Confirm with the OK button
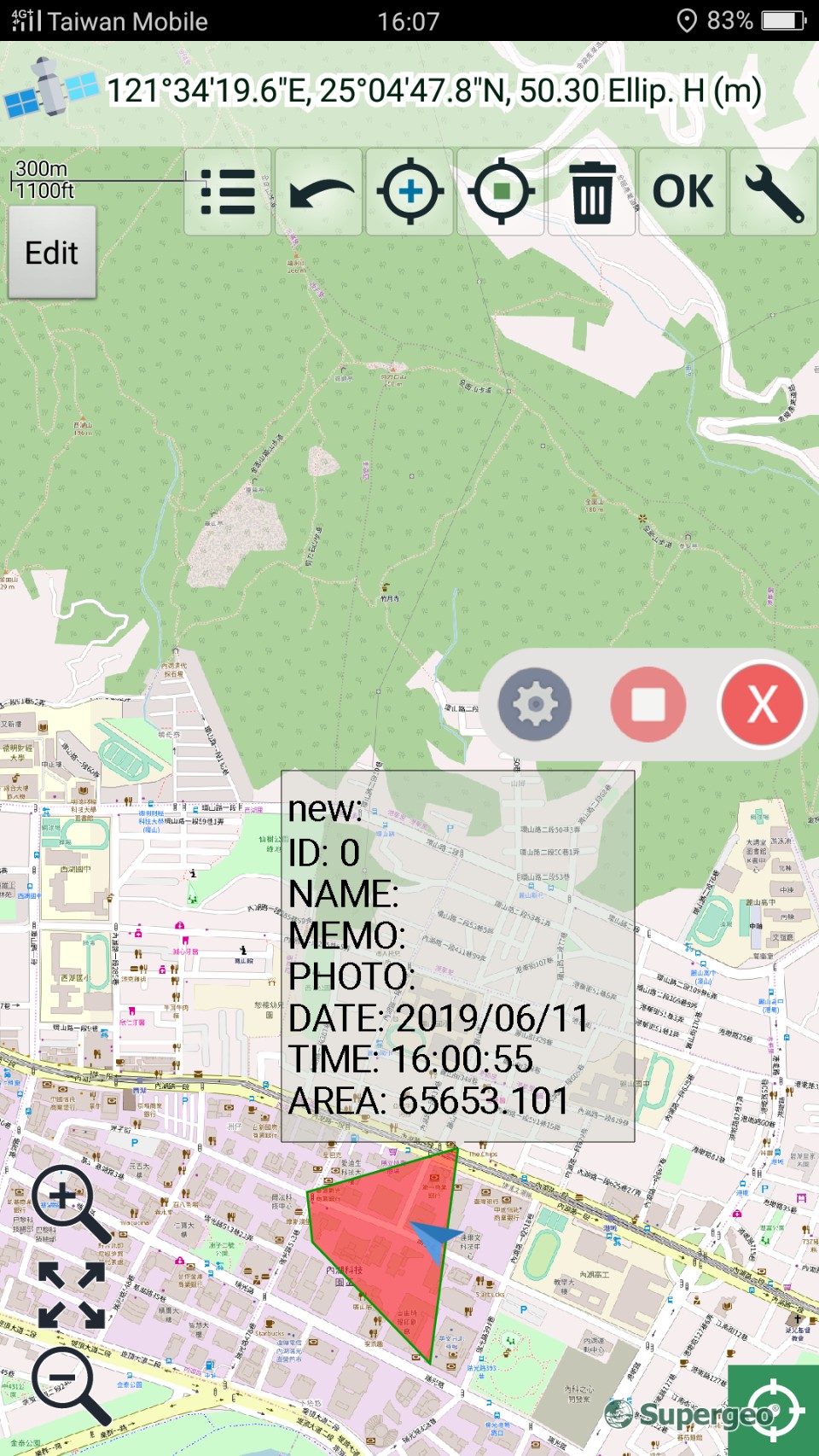The image size is (819, 1456). [x=682, y=192]
